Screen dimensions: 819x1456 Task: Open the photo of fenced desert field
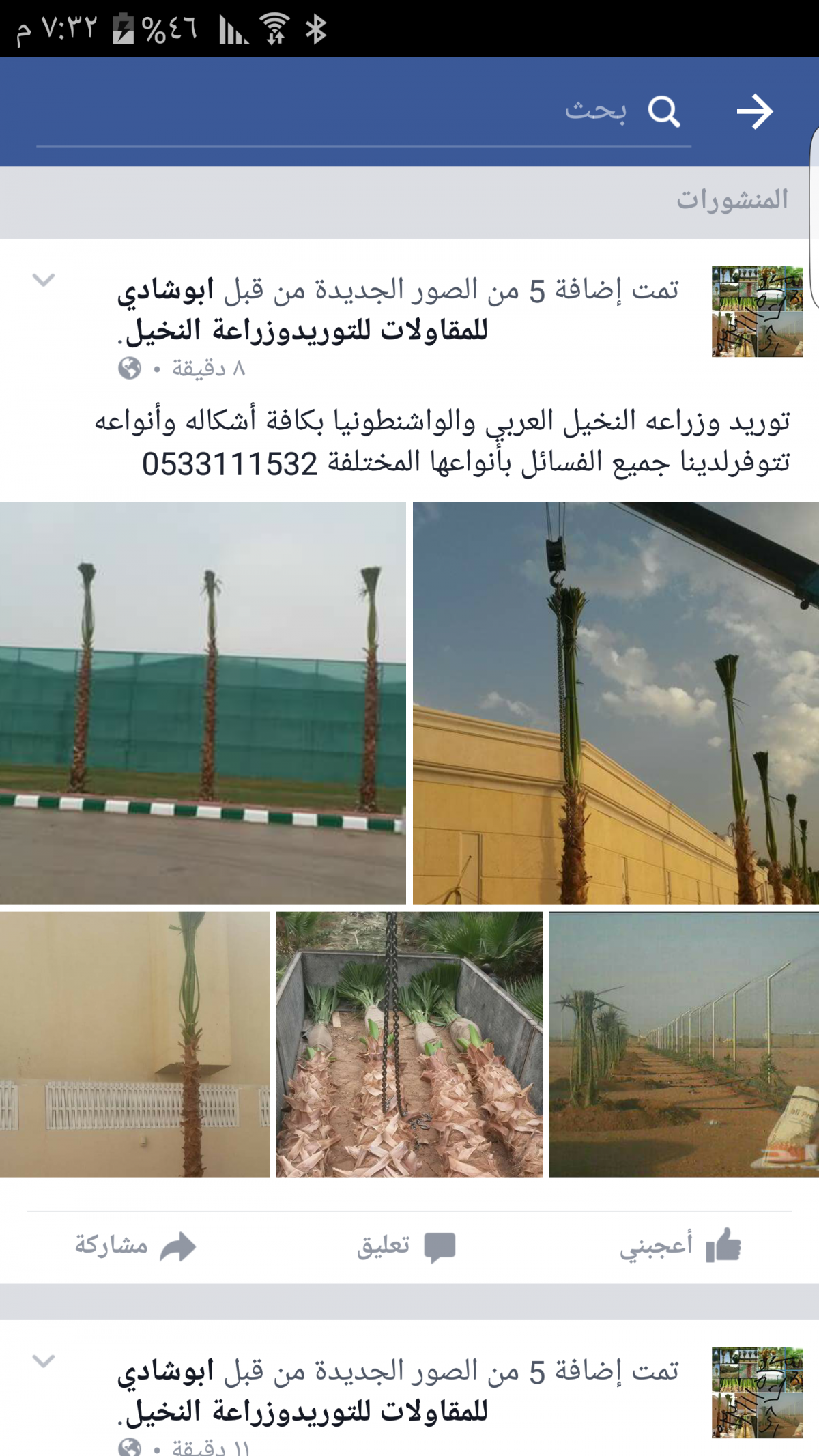684,1044
